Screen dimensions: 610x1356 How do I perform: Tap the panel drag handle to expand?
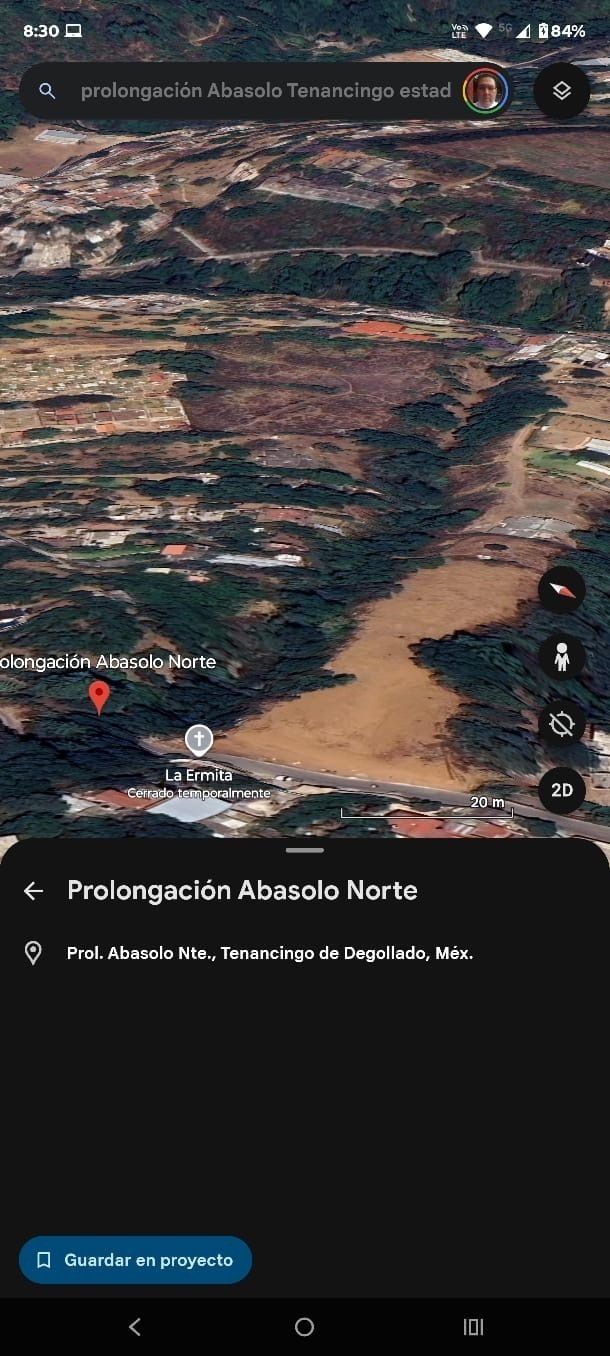(304, 850)
